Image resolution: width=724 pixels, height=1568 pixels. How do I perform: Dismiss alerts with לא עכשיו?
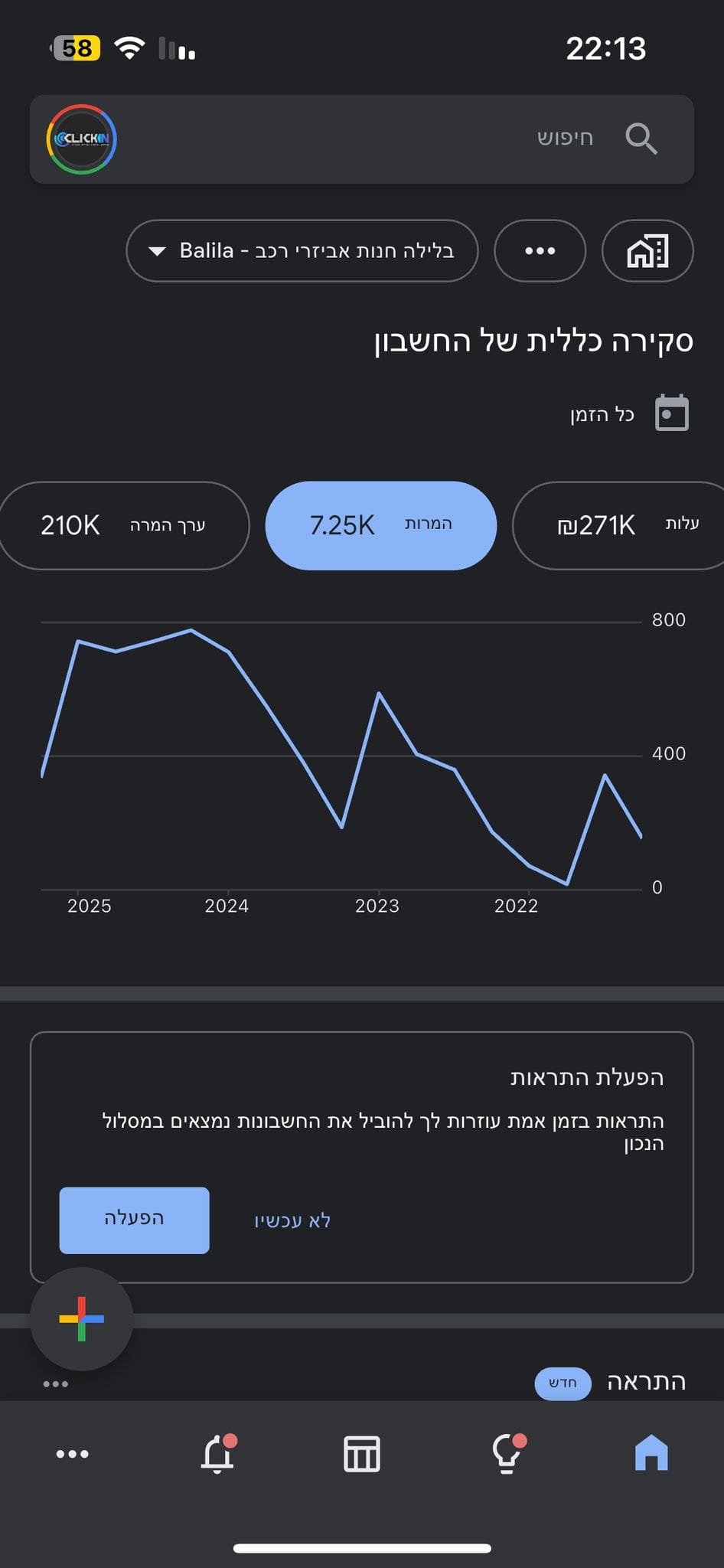click(x=292, y=1220)
